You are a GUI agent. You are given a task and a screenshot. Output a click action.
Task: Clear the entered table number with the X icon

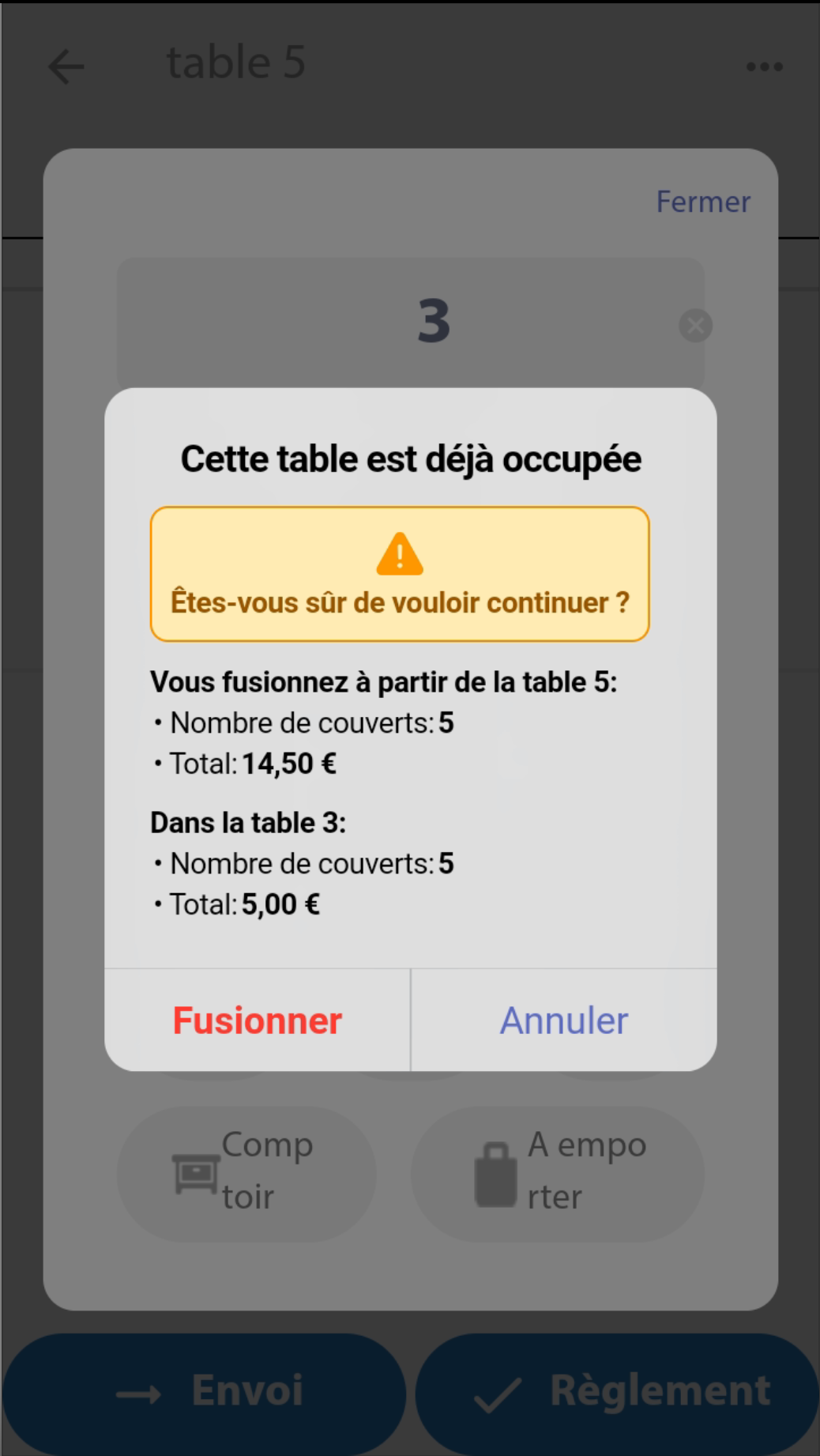[x=694, y=326]
